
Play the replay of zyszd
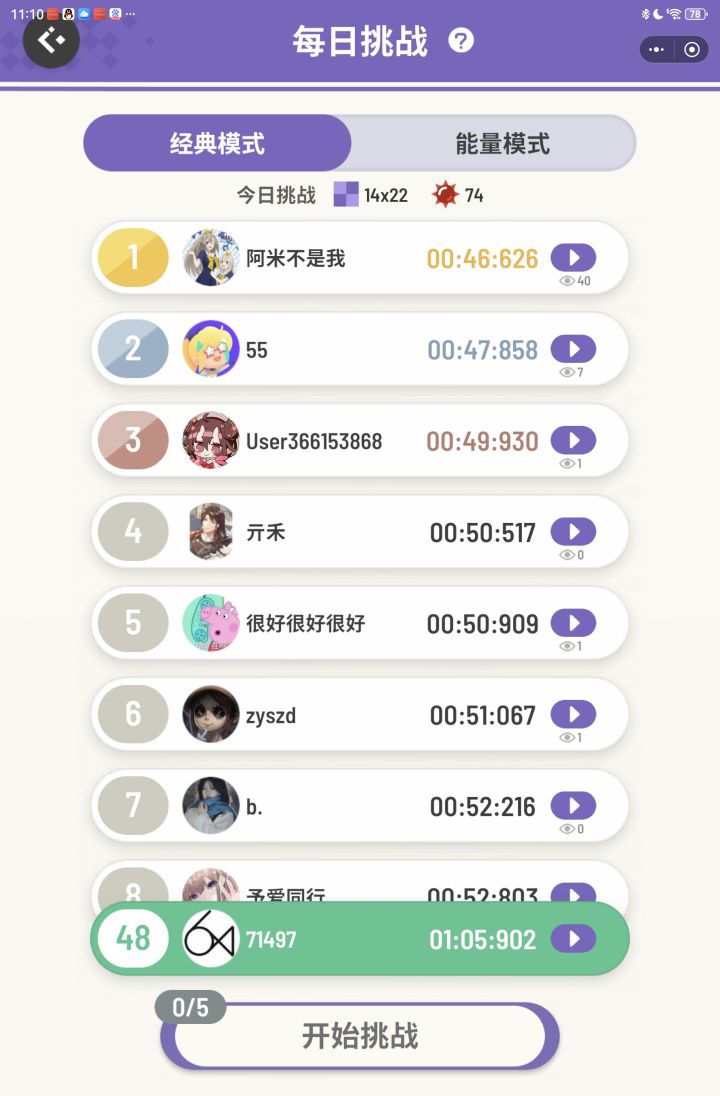[x=572, y=714]
